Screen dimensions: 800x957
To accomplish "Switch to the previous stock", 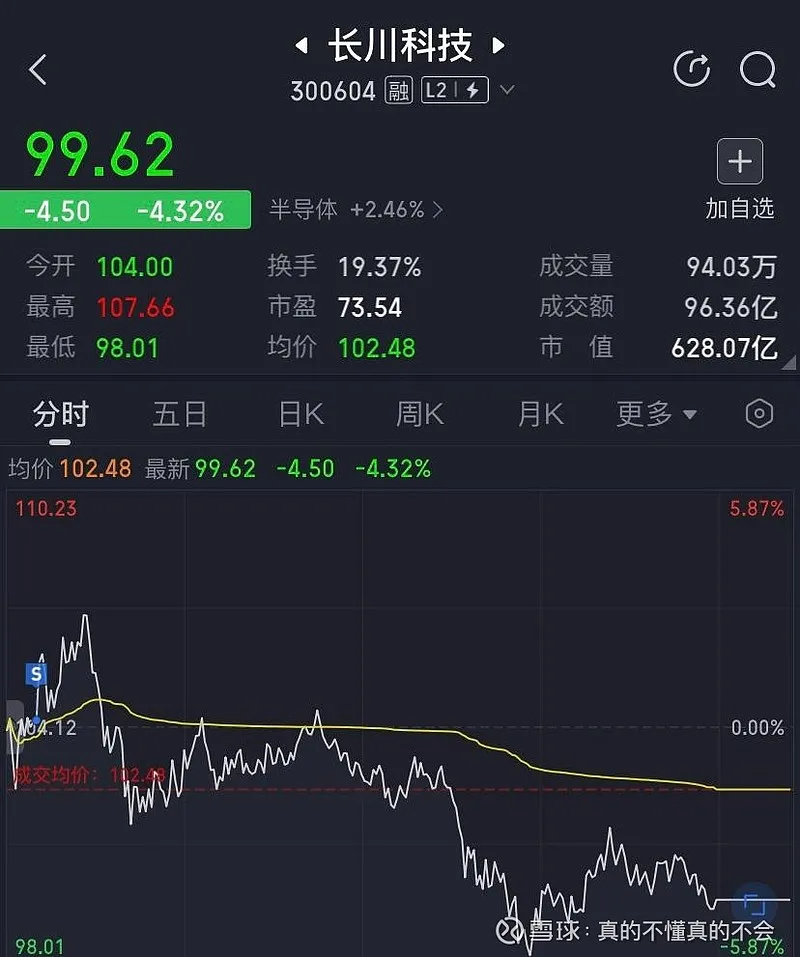I will pyautogui.click(x=301, y=46).
